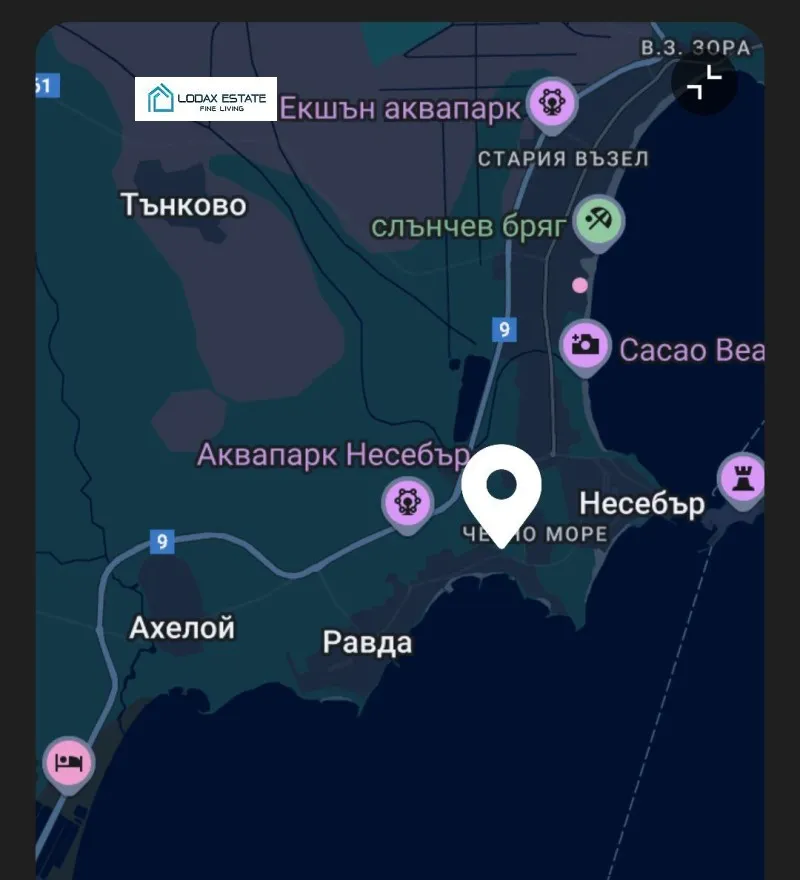Open the castle marker near Несебър
Image resolution: width=800 pixels, height=880 pixels.
[x=742, y=477]
